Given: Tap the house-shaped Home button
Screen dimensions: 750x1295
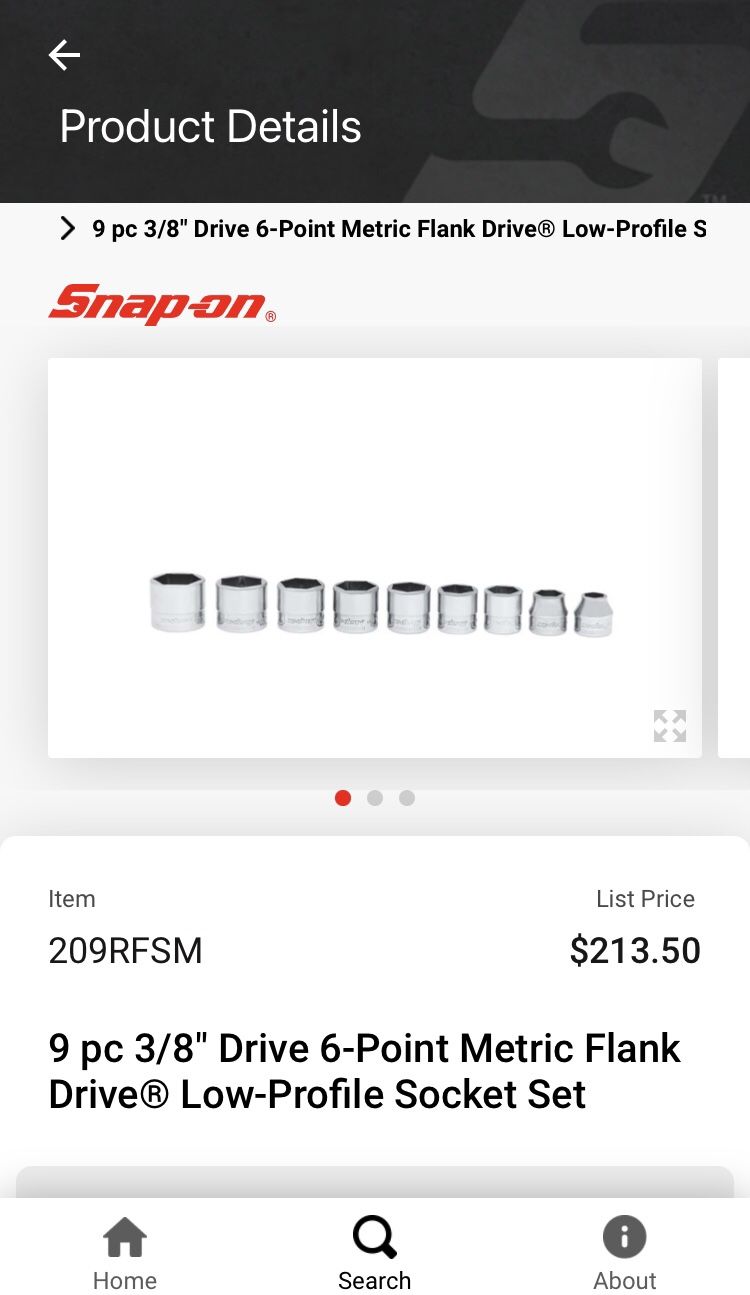Looking at the screenshot, I should point(124,1236).
